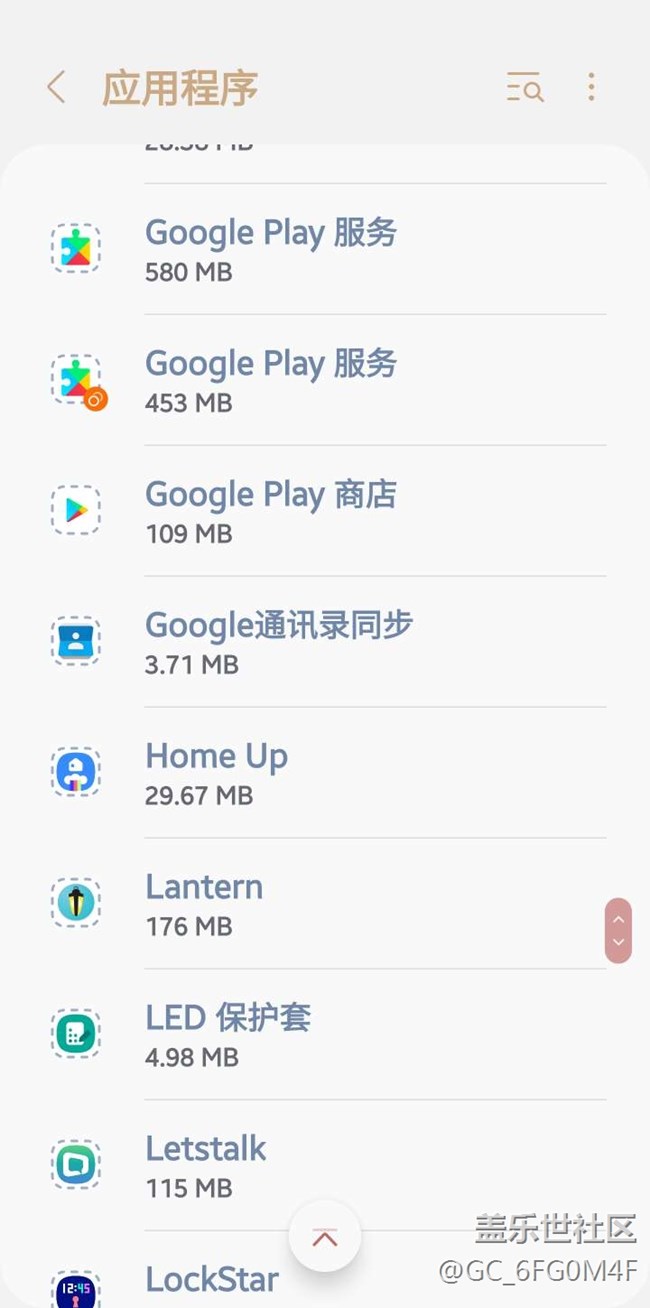Select the Letstalk app entry

tap(325, 1166)
